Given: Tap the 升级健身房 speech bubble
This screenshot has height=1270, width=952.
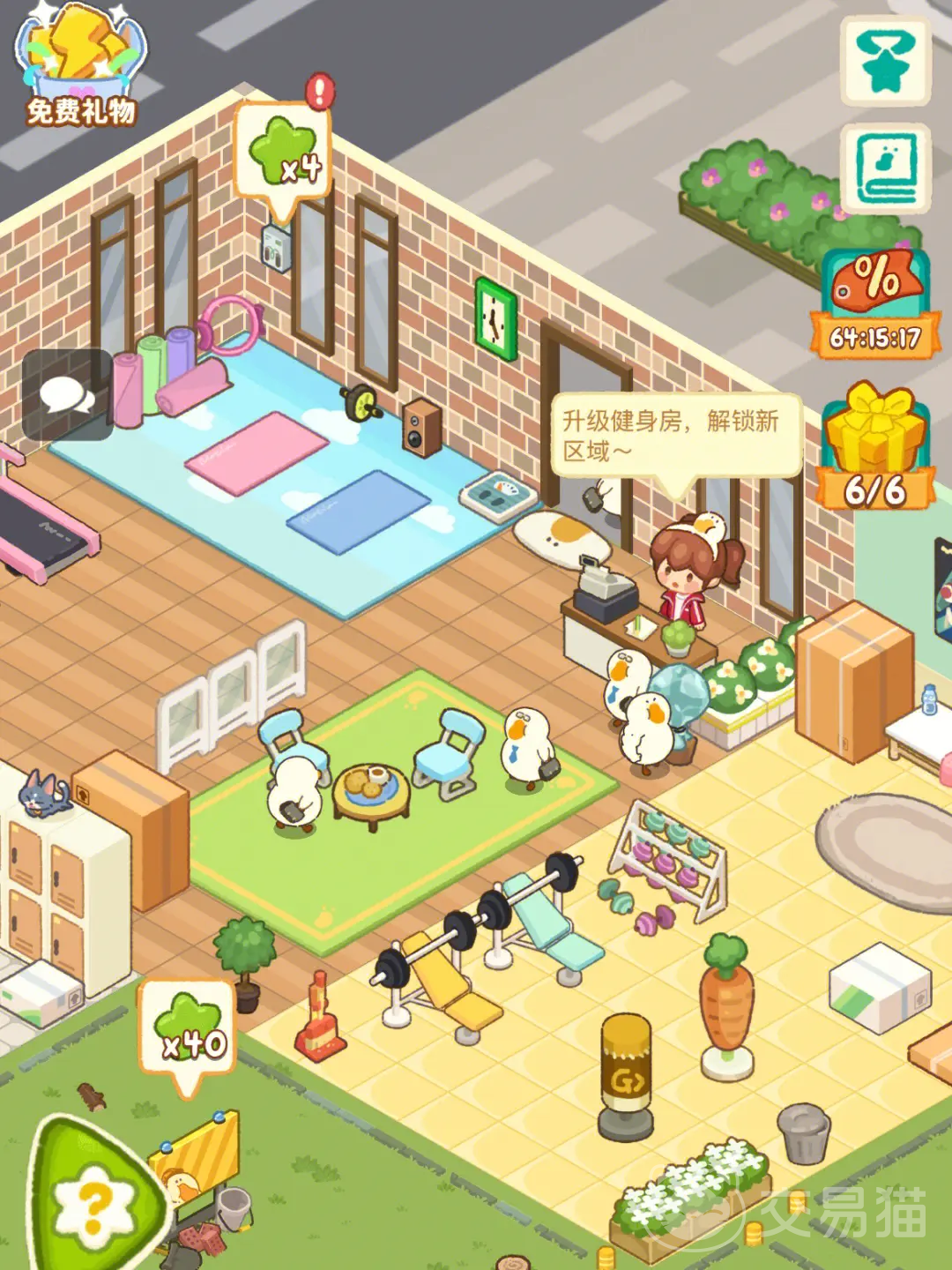Looking at the screenshot, I should click(x=674, y=436).
